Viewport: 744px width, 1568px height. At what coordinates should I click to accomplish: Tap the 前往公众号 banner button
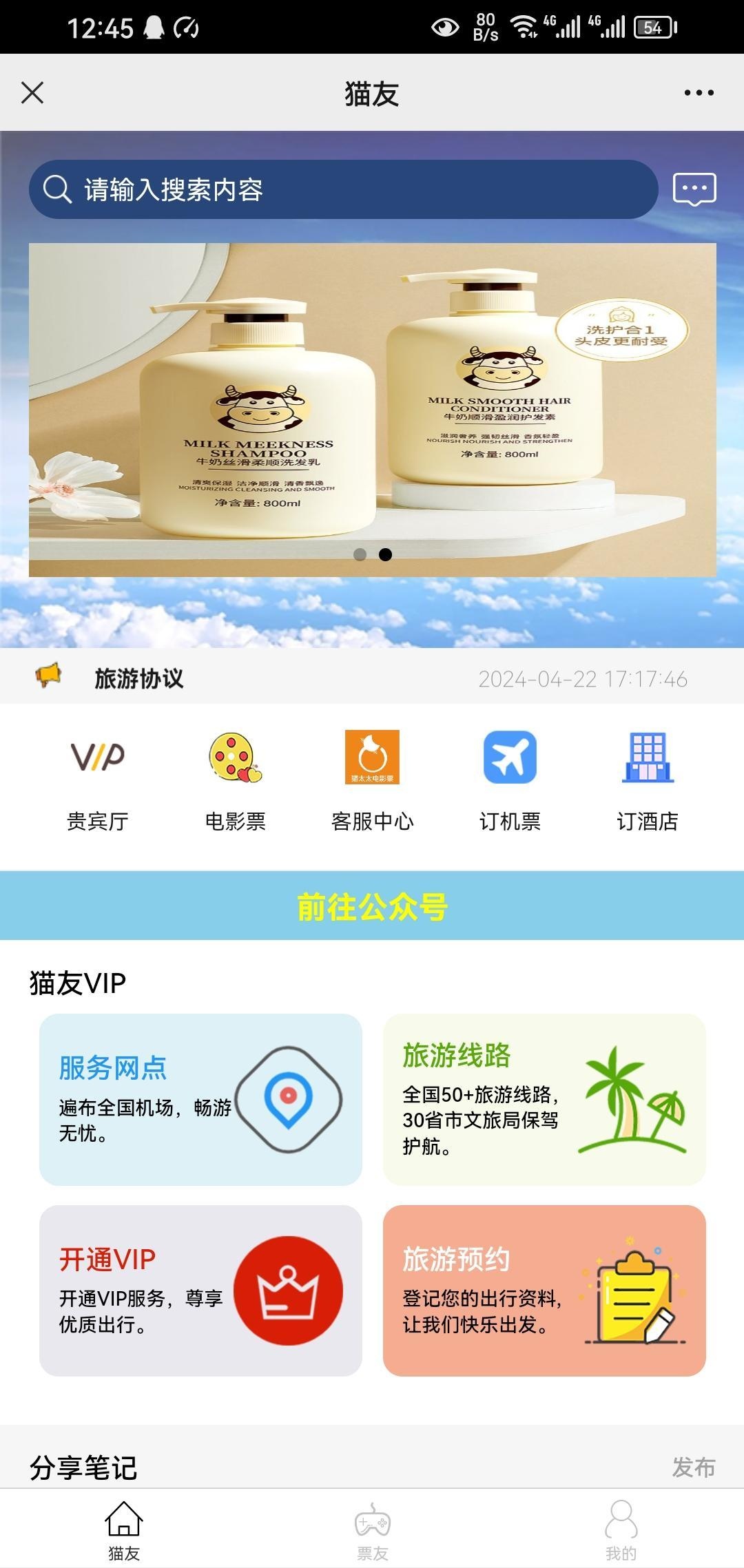pos(372,906)
